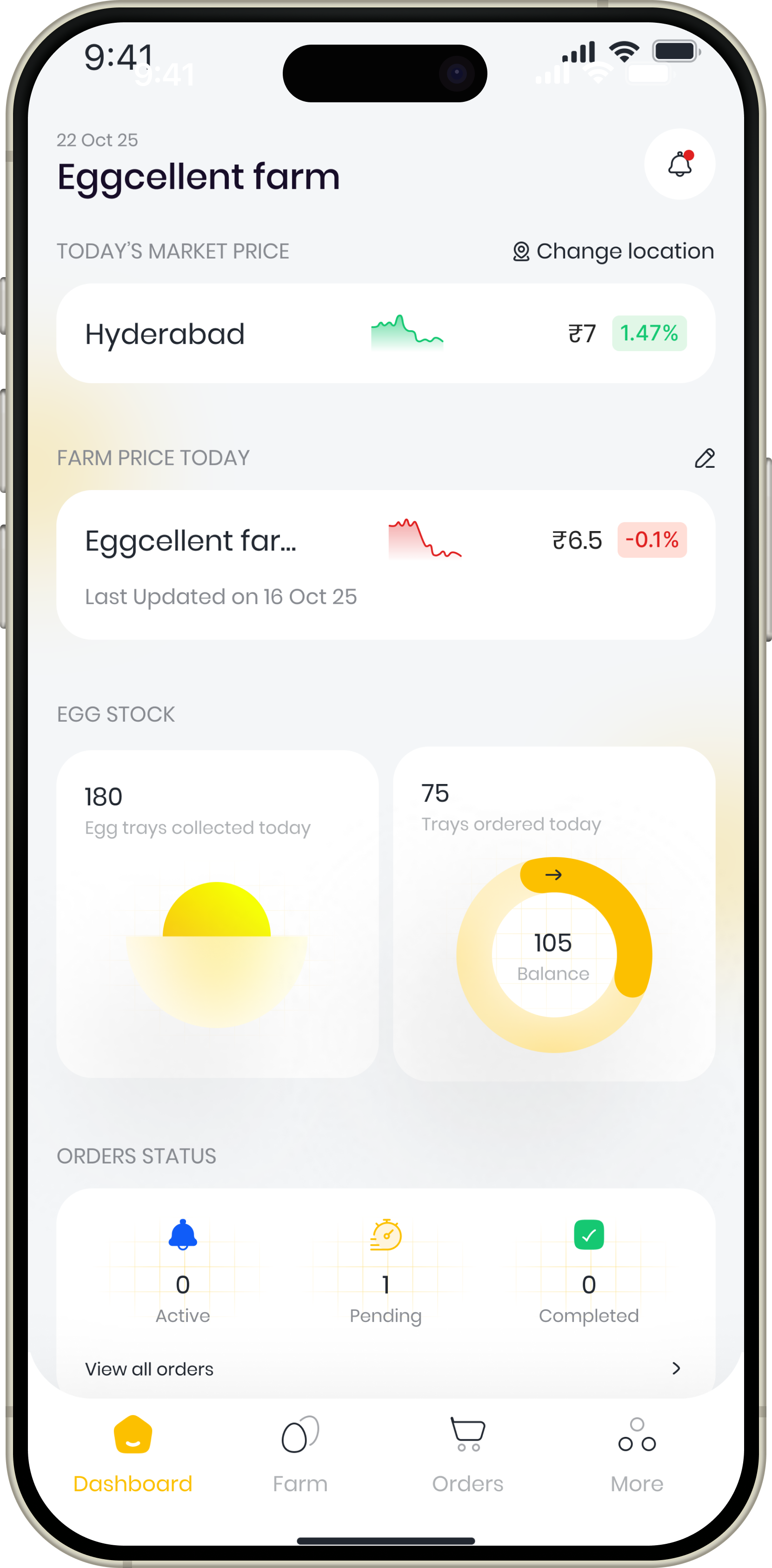Open the Hyderabad market price card

pos(386,333)
